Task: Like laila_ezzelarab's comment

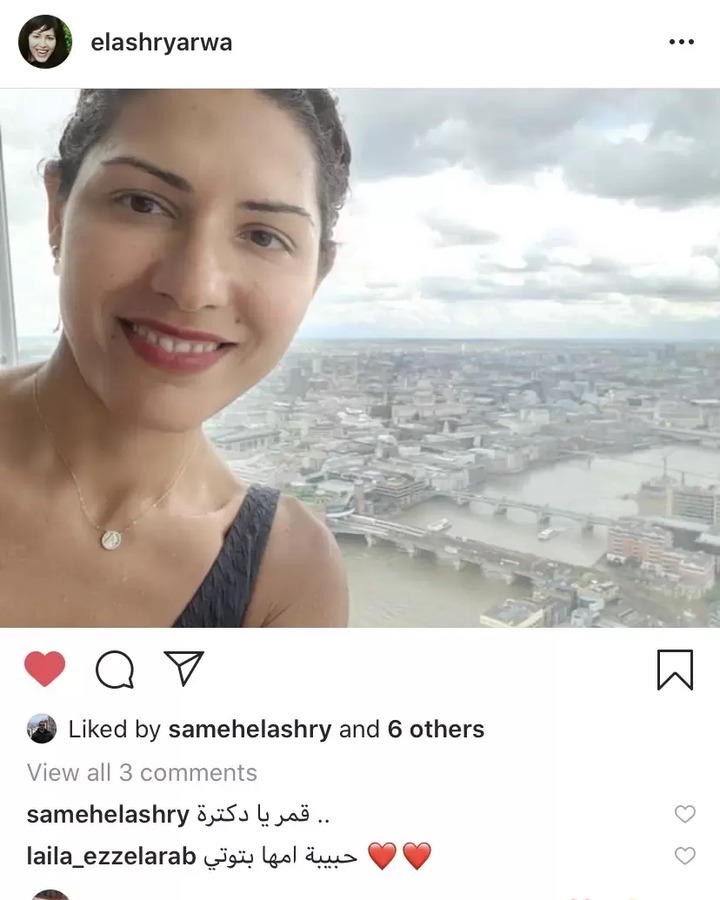Action: pos(685,856)
